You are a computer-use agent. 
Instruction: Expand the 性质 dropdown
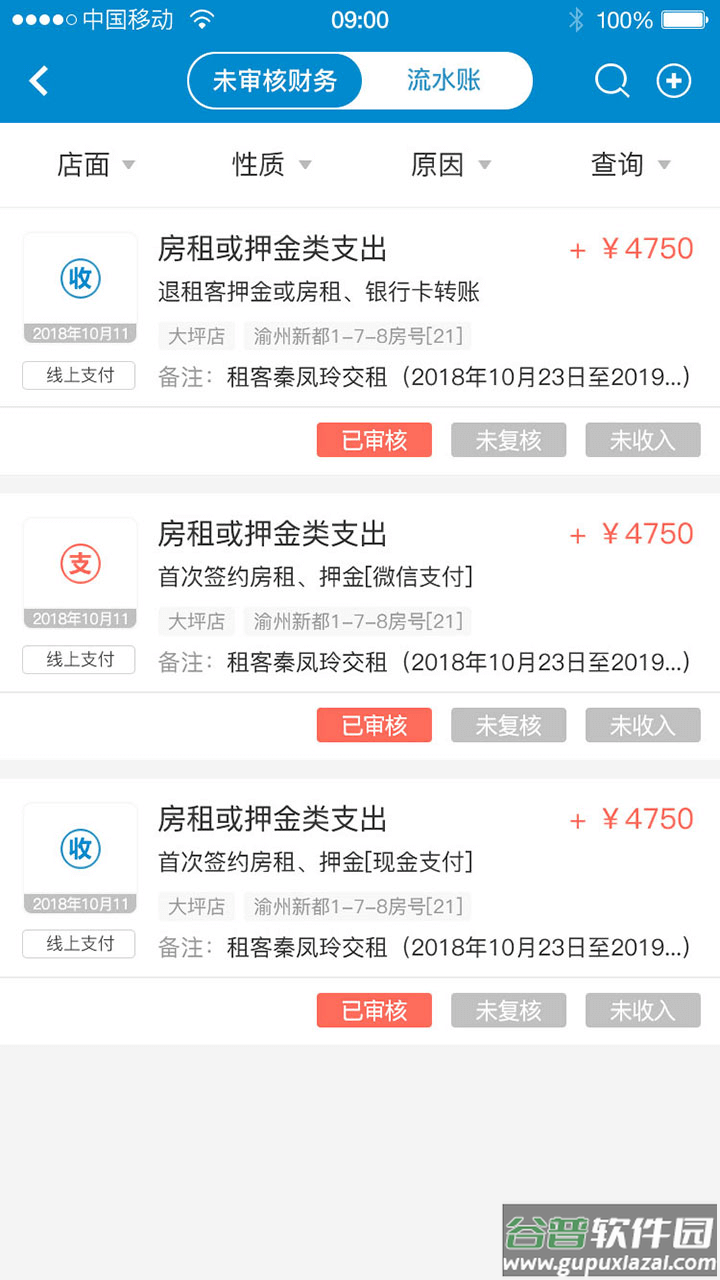[x=272, y=165]
